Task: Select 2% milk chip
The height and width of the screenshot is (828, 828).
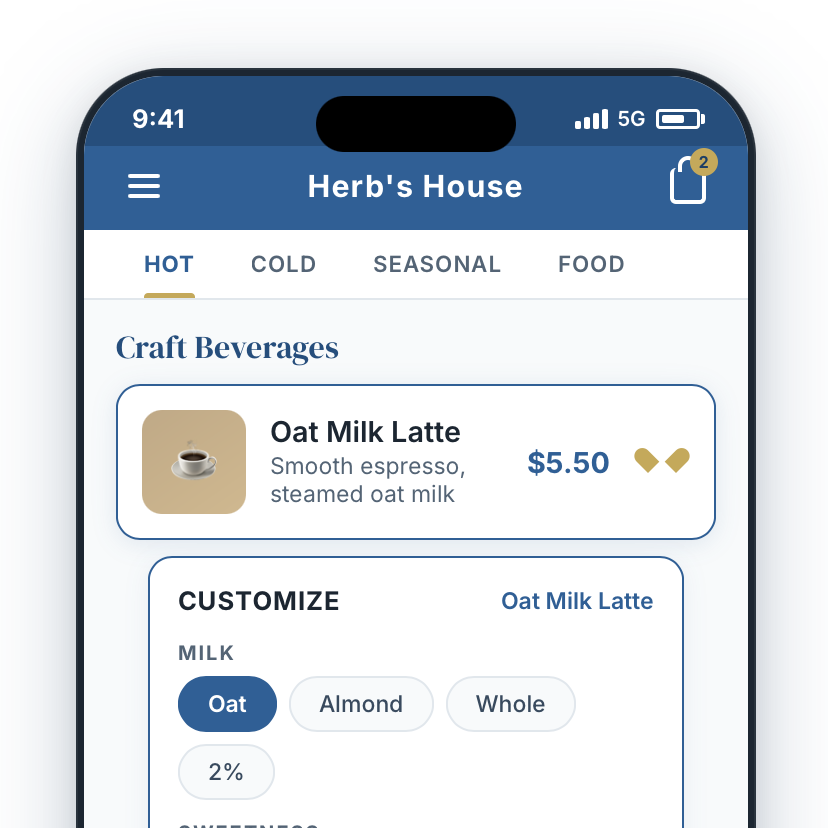Action: coord(226,772)
